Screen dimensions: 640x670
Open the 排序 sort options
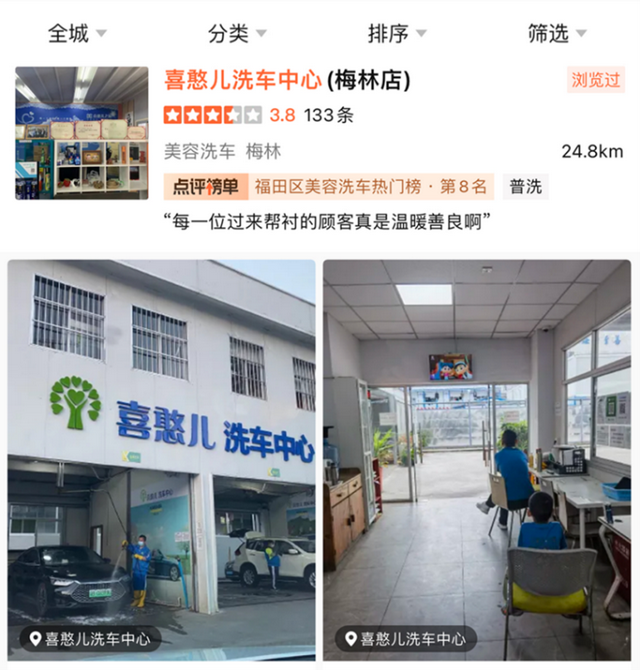(x=398, y=34)
